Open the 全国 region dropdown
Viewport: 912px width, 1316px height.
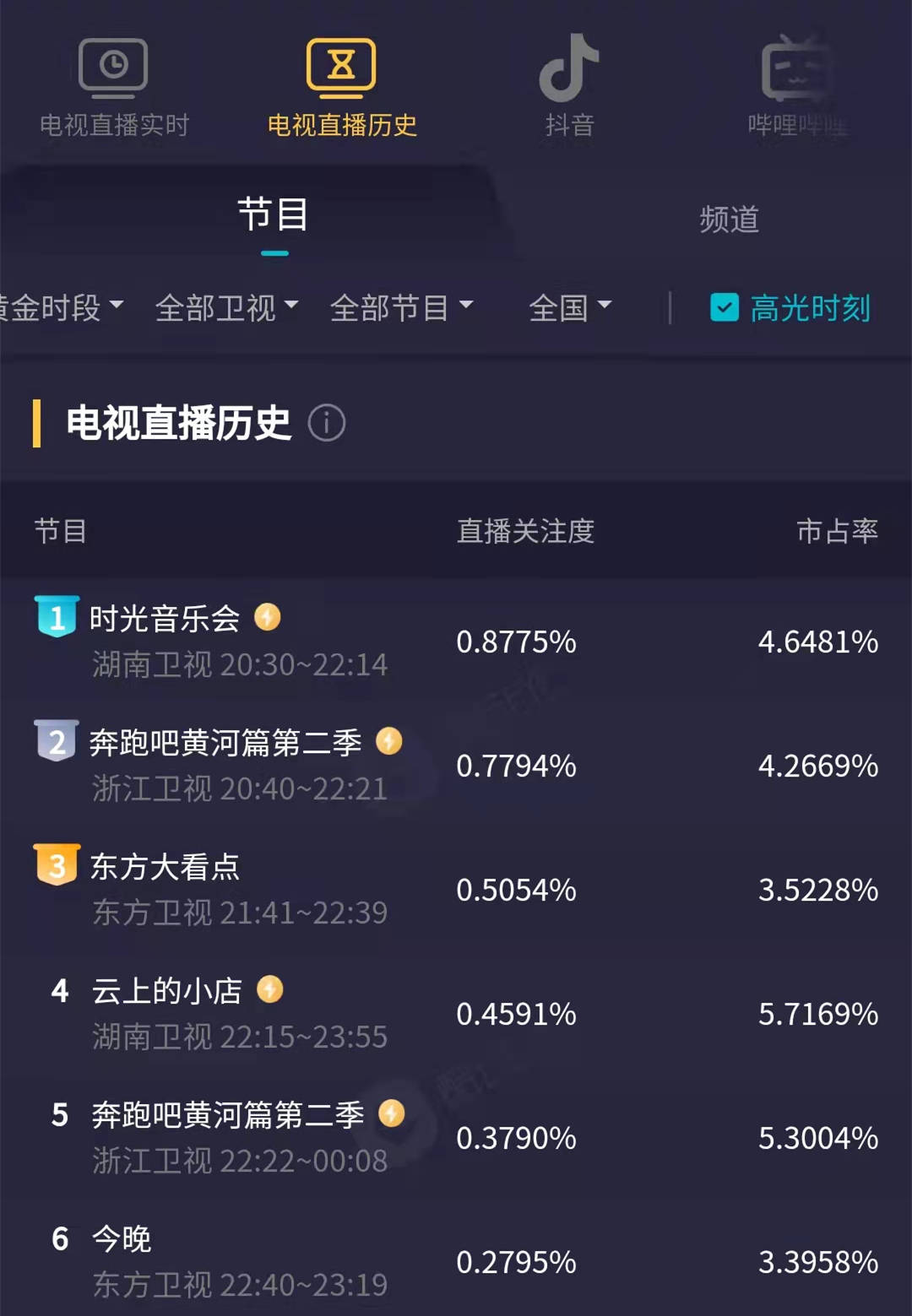571,307
